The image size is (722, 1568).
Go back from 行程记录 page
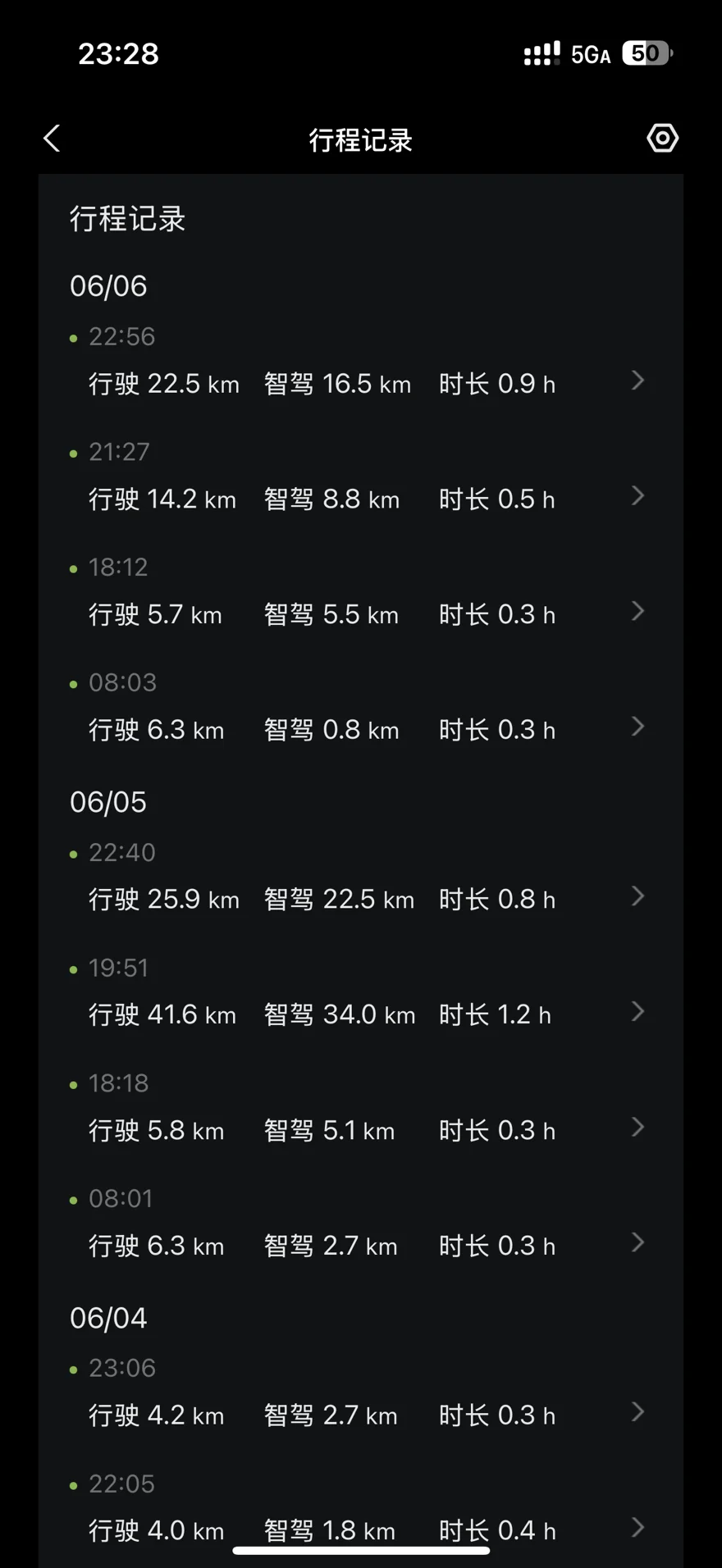coord(53,139)
